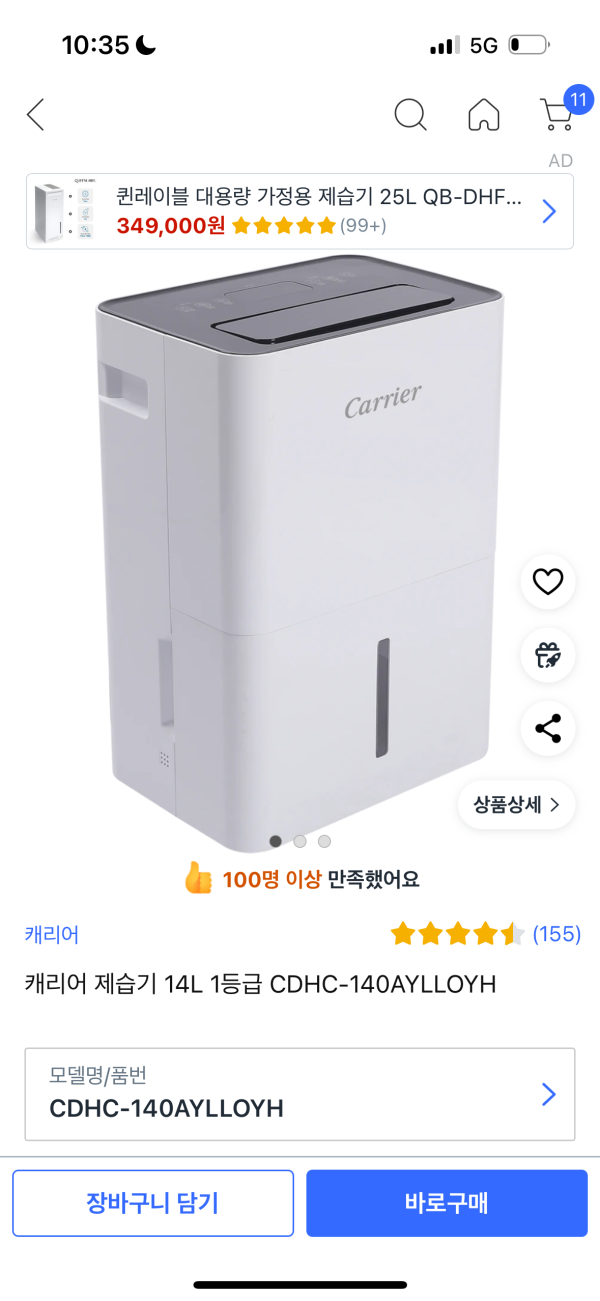
Task: Tap the gift icon button
Action: coord(548,655)
